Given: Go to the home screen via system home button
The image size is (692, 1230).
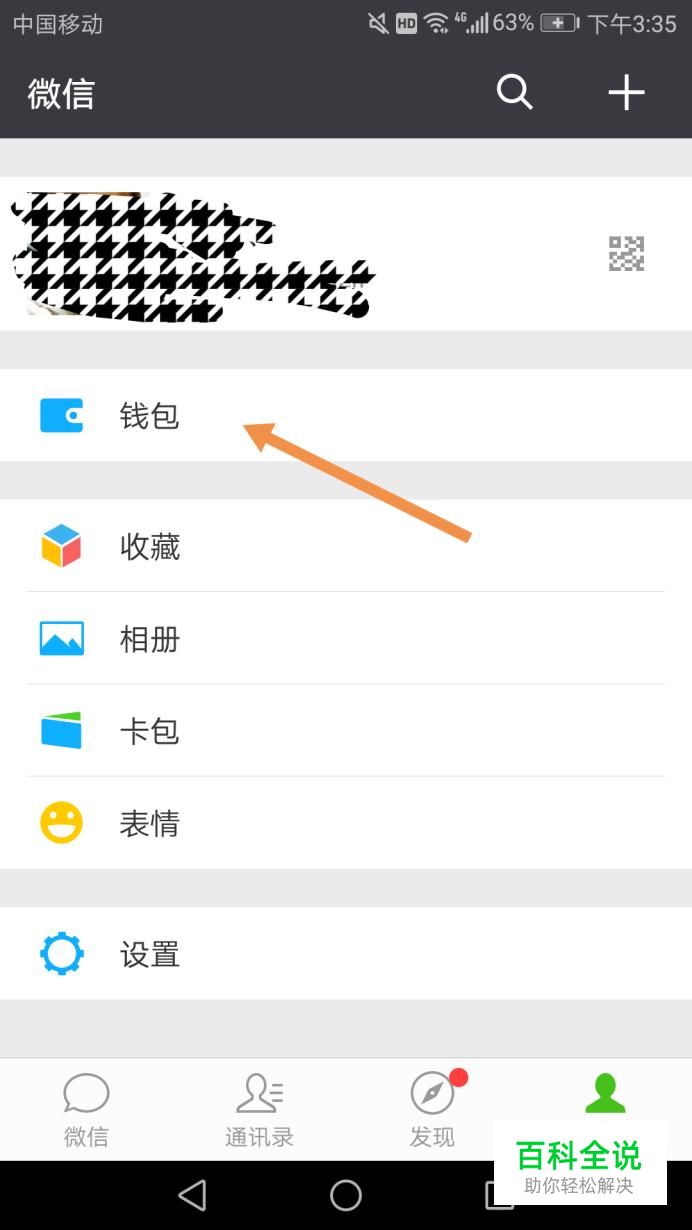Looking at the screenshot, I should 346,1195.
